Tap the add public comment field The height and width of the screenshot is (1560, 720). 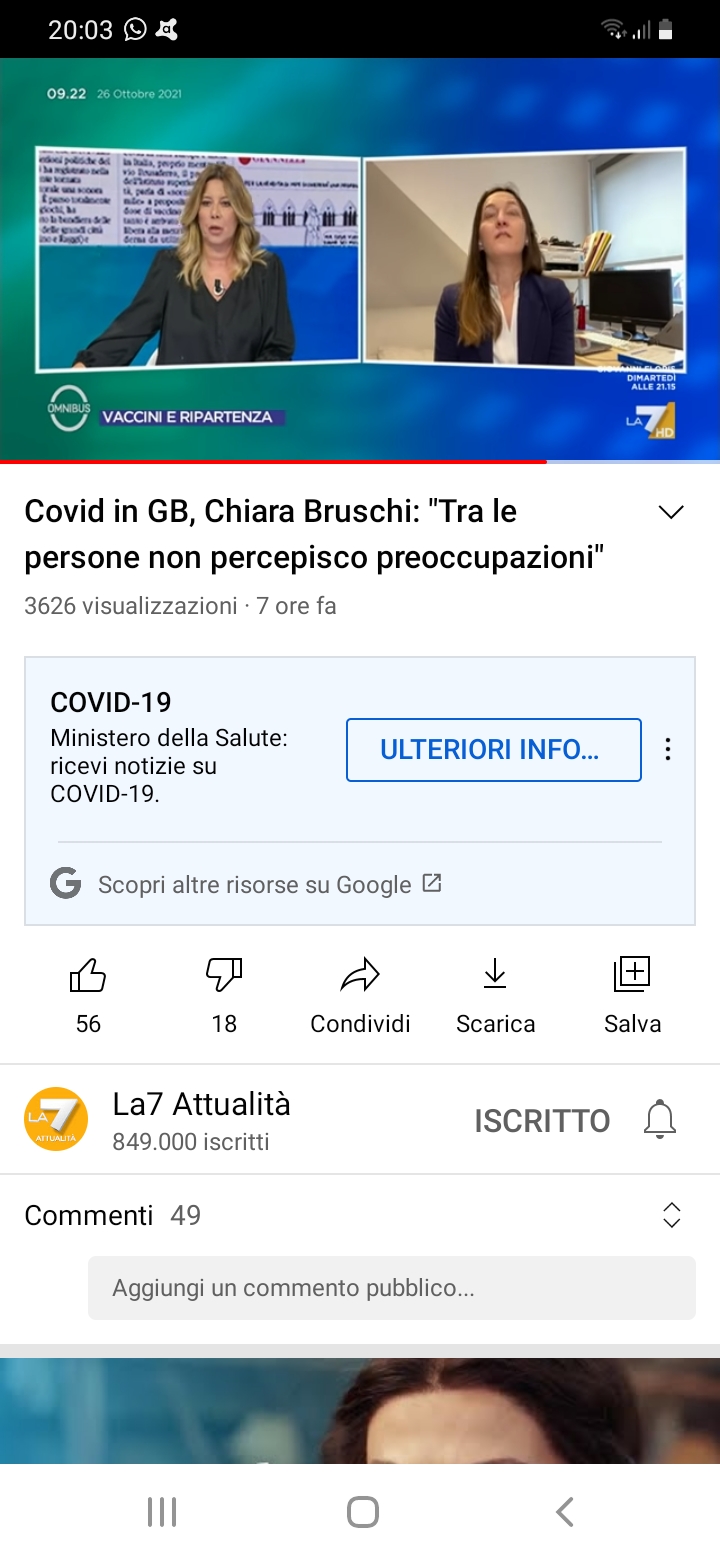[x=391, y=1288]
